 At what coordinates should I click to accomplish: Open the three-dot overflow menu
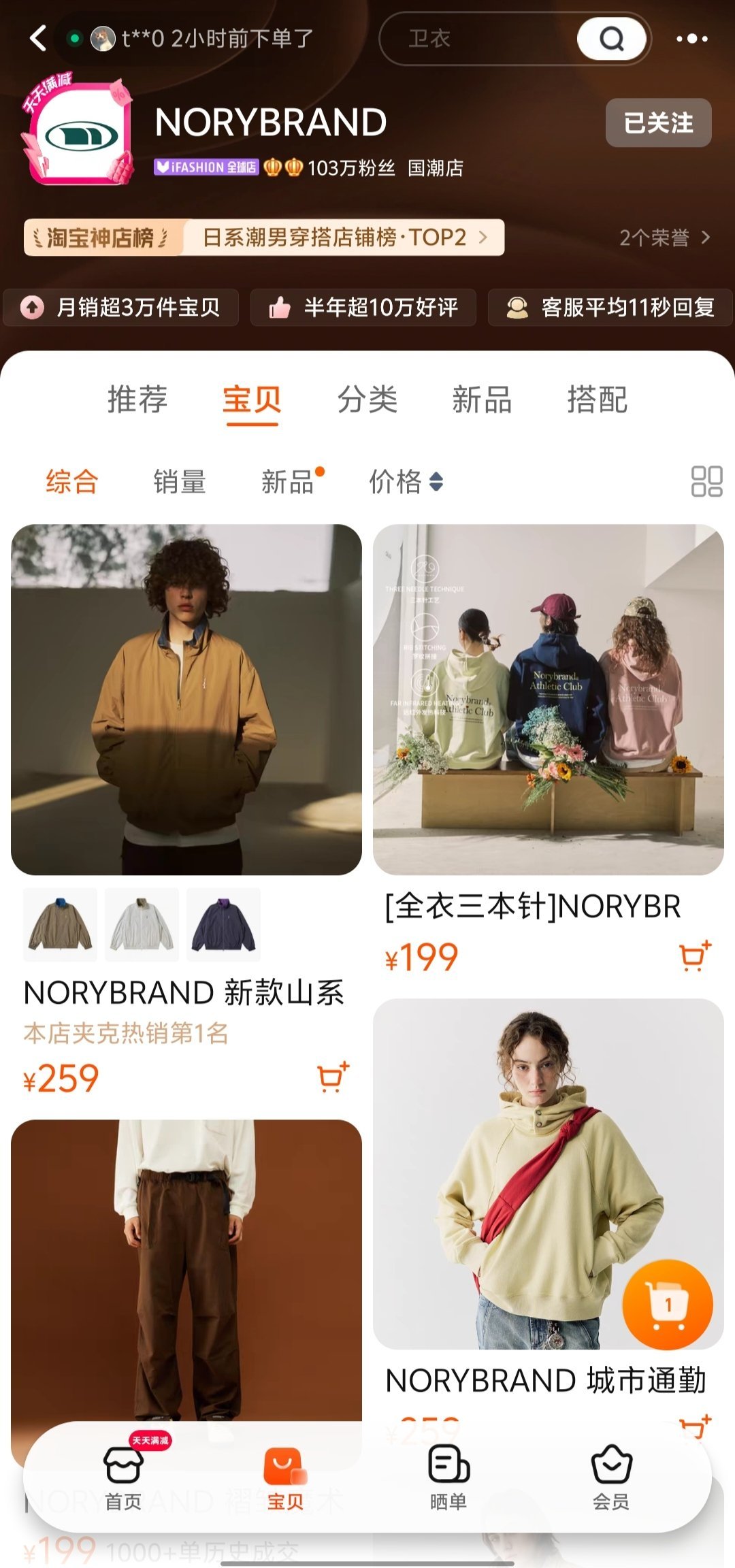click(691, 39)
